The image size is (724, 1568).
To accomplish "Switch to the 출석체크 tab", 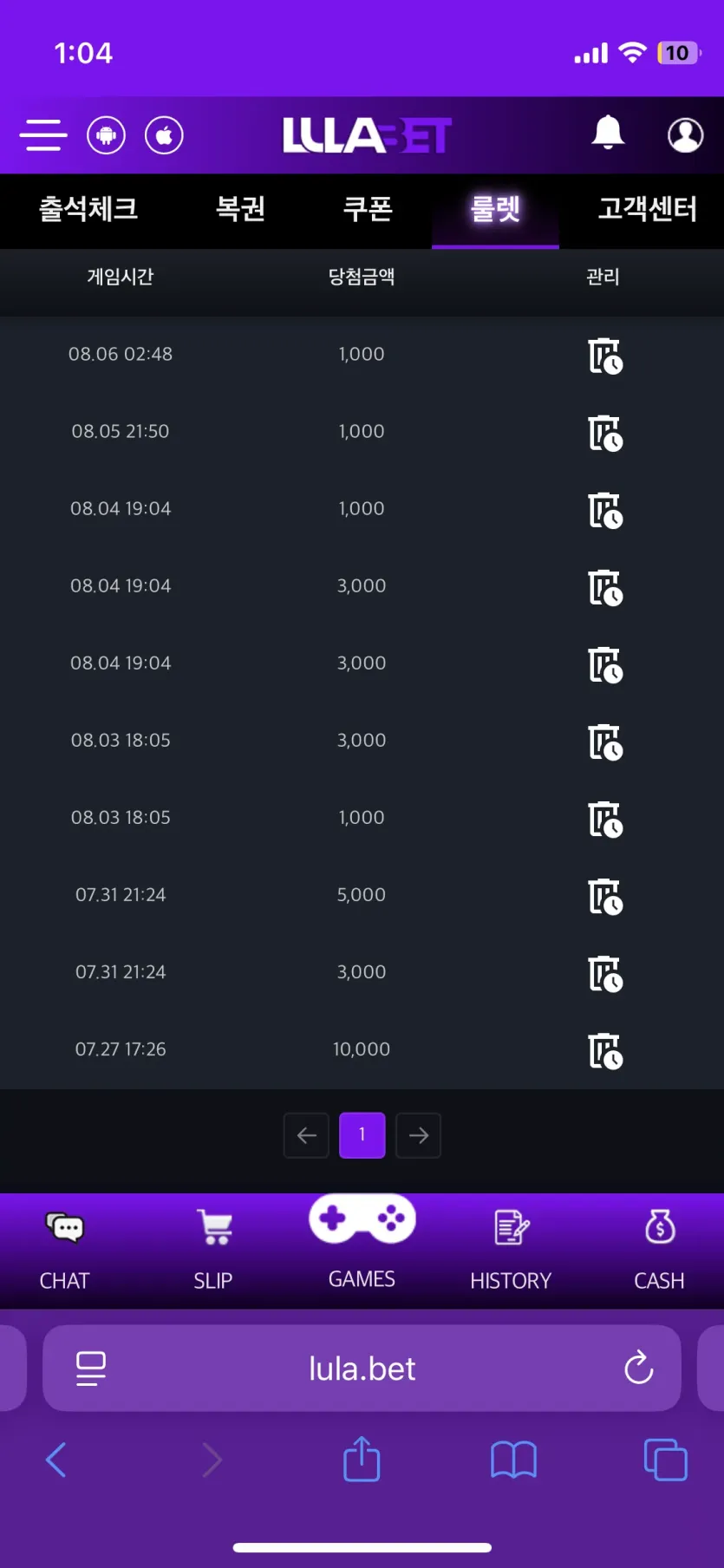I will [88, 209].
